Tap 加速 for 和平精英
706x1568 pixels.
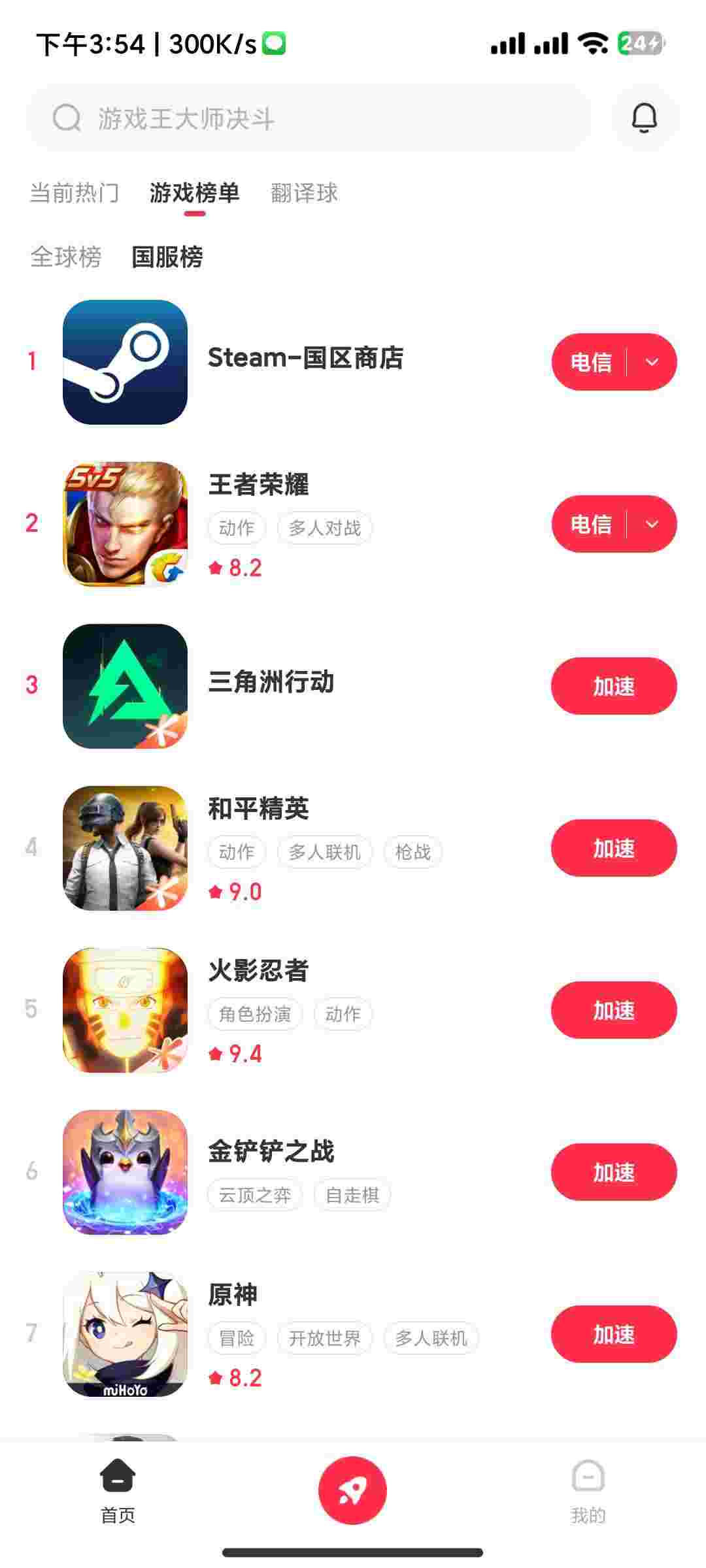613,848
